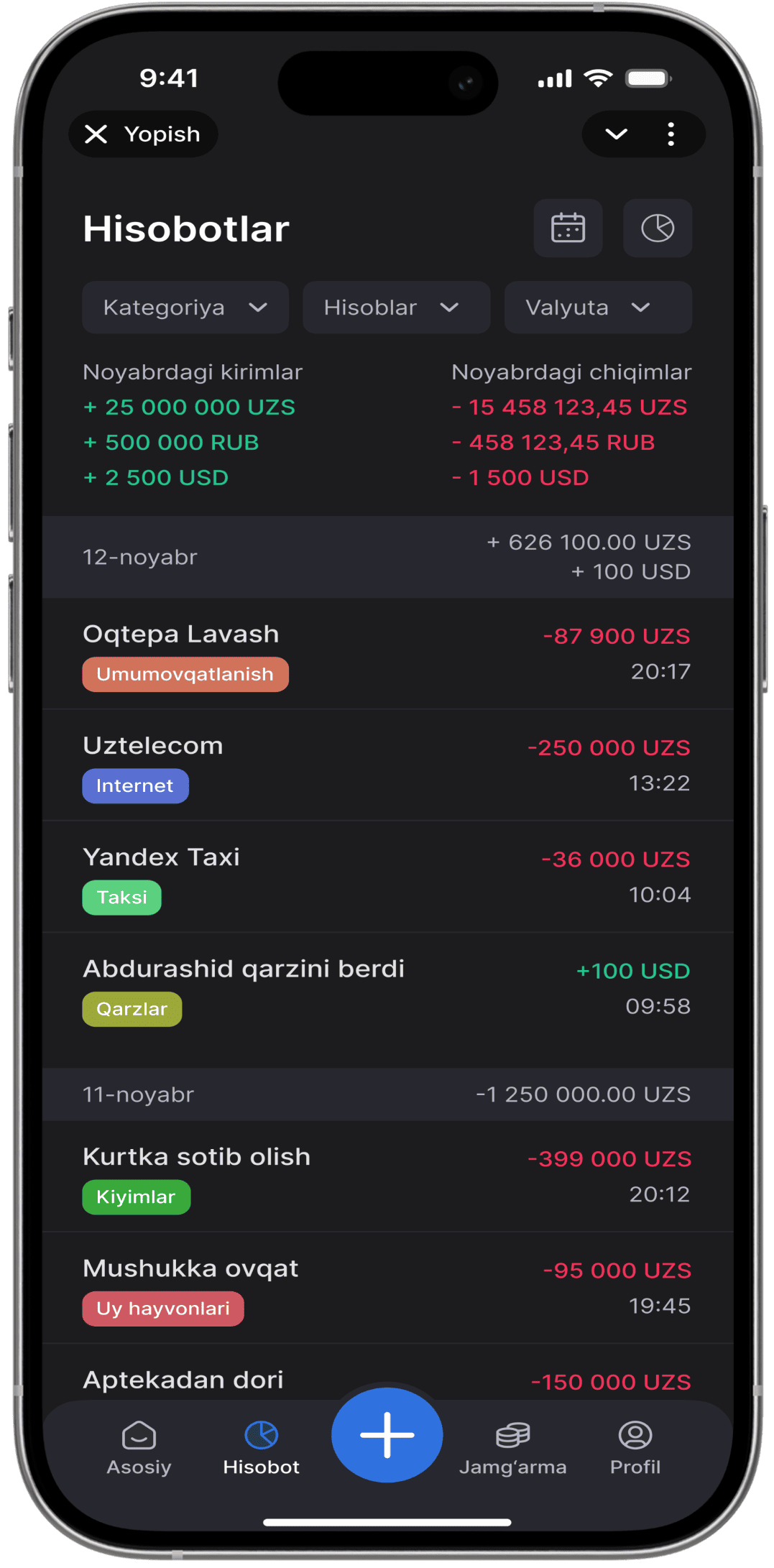Tap the blue plus button to add transaction
The height and width of the screenshot is (1568, 774).
click(x=387, y=1435)
